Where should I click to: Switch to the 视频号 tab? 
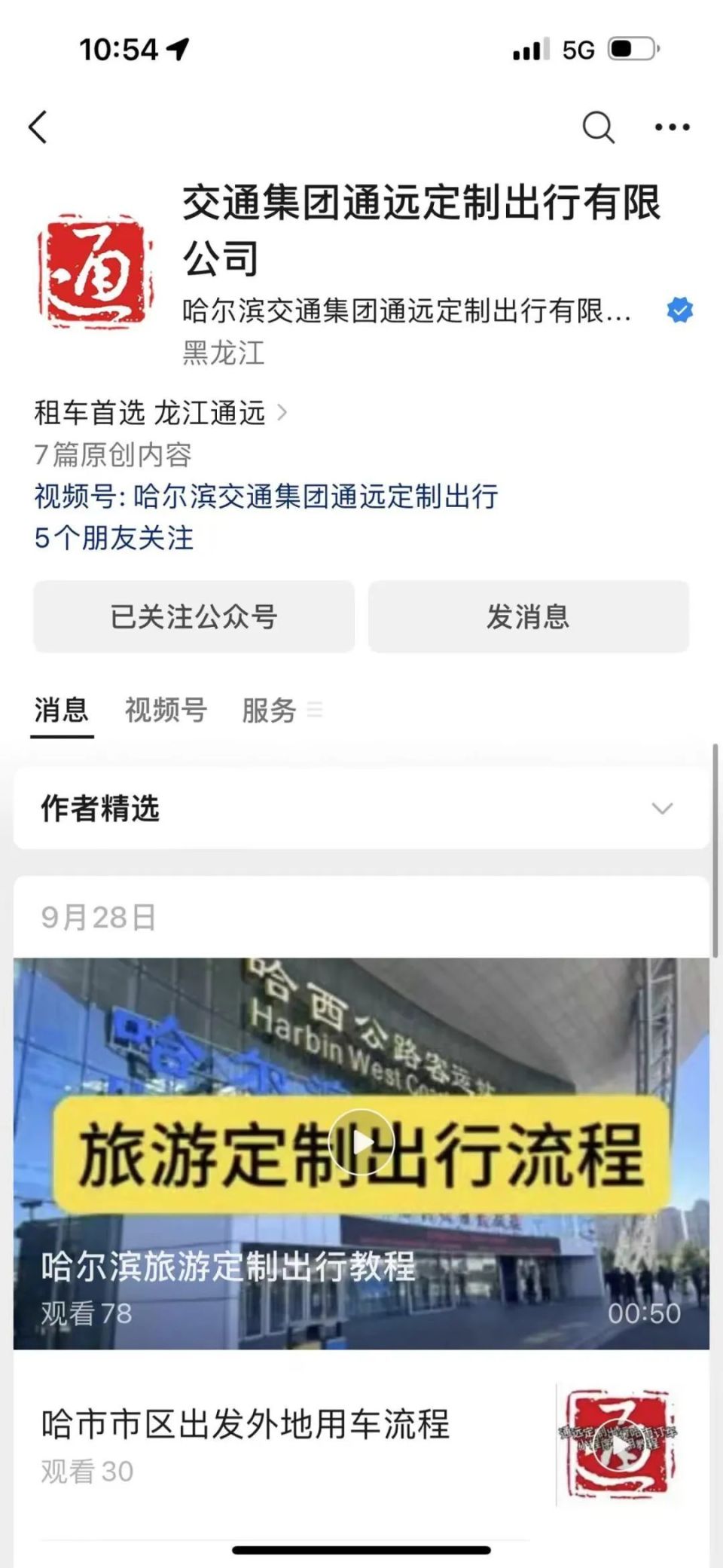pyautogui.click(x=166, y=711)
